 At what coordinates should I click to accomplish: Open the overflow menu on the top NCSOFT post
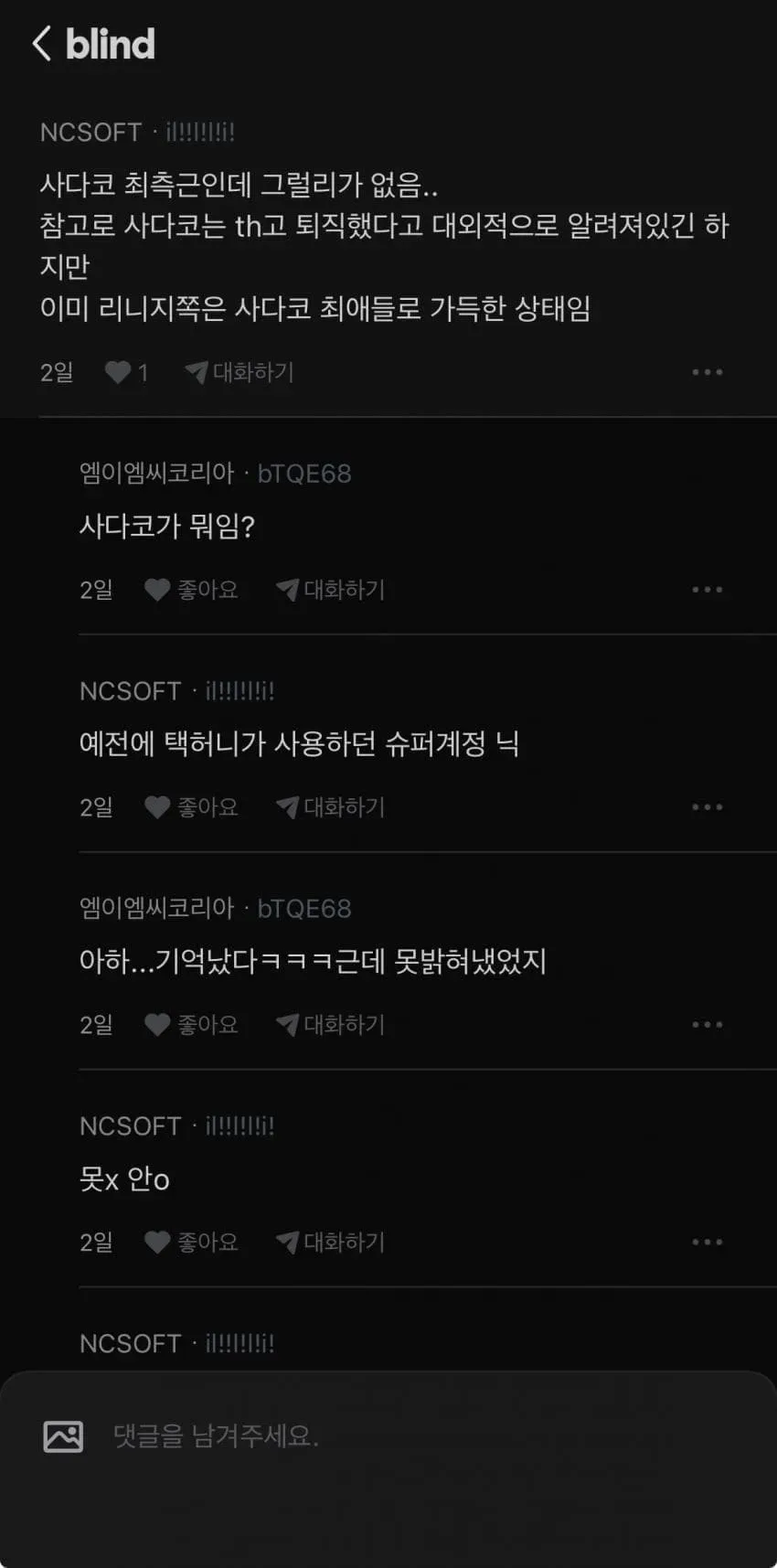pyautogui.click(x=708, y=372)
